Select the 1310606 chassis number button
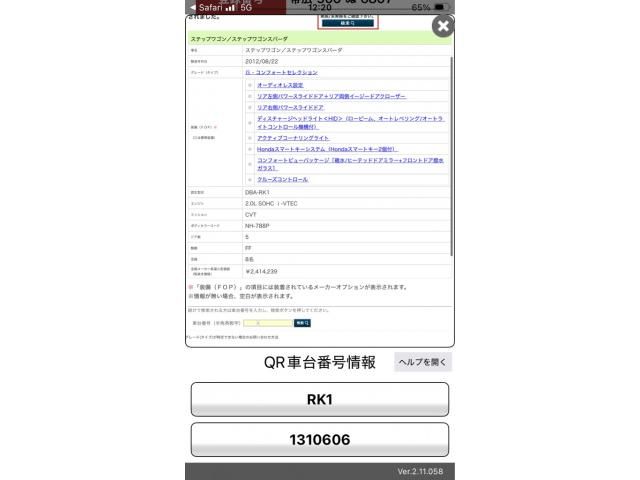Viewport: 640px width, 480px height. (320, 439)
